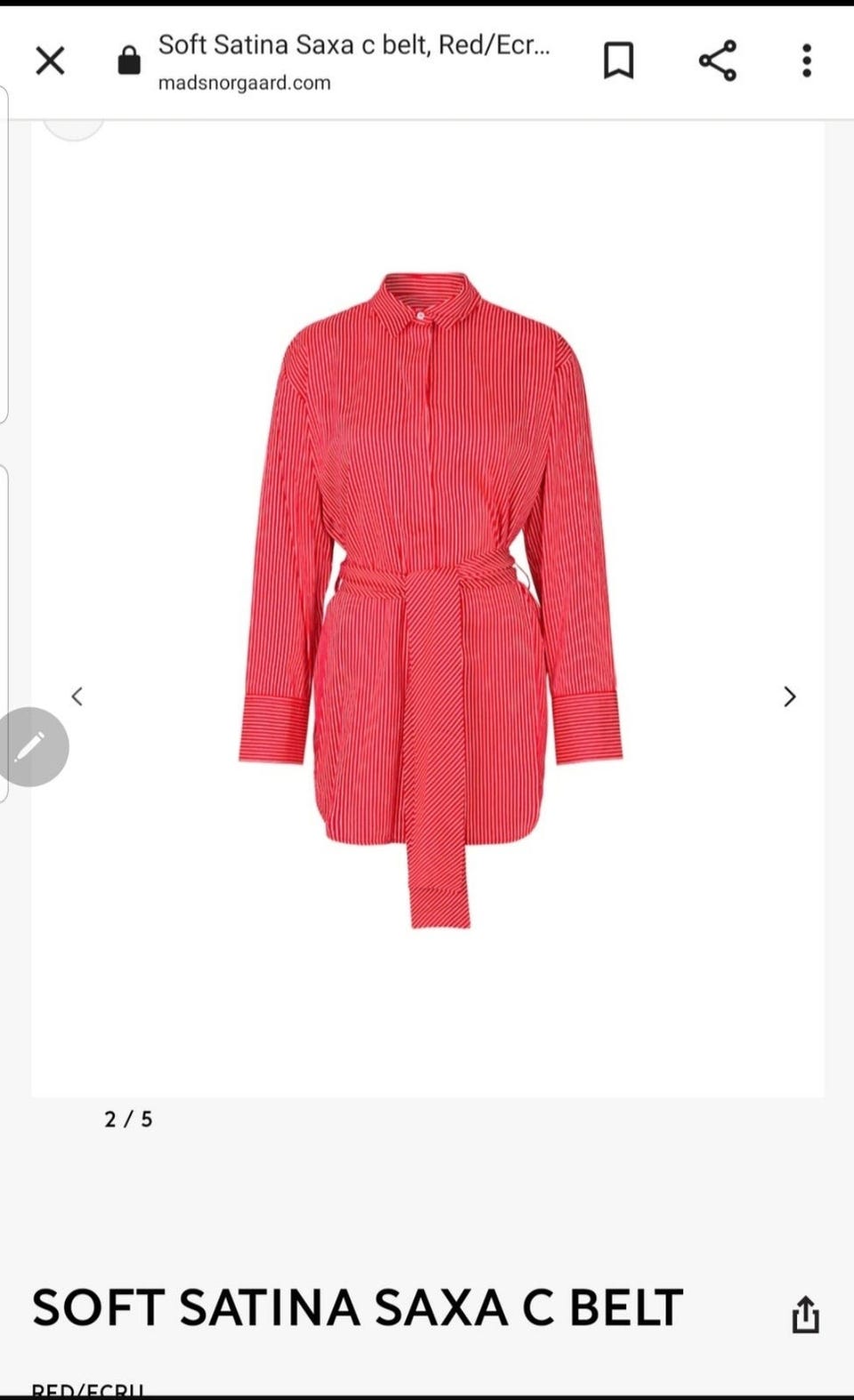Open the red striped shirt image
The width and height of the screenshot is (854, 1400).
pos(431,600)
